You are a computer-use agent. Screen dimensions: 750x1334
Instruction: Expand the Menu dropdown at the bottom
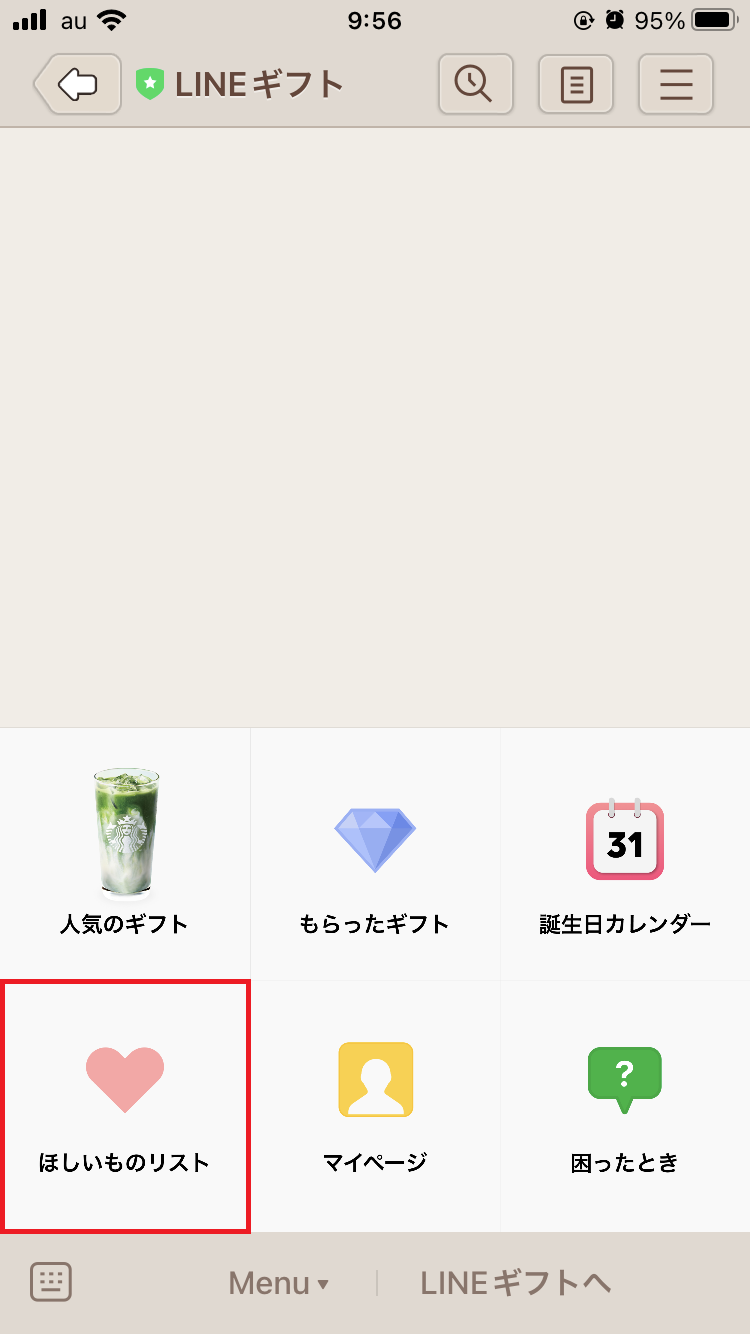click(x=279, y=1283)
